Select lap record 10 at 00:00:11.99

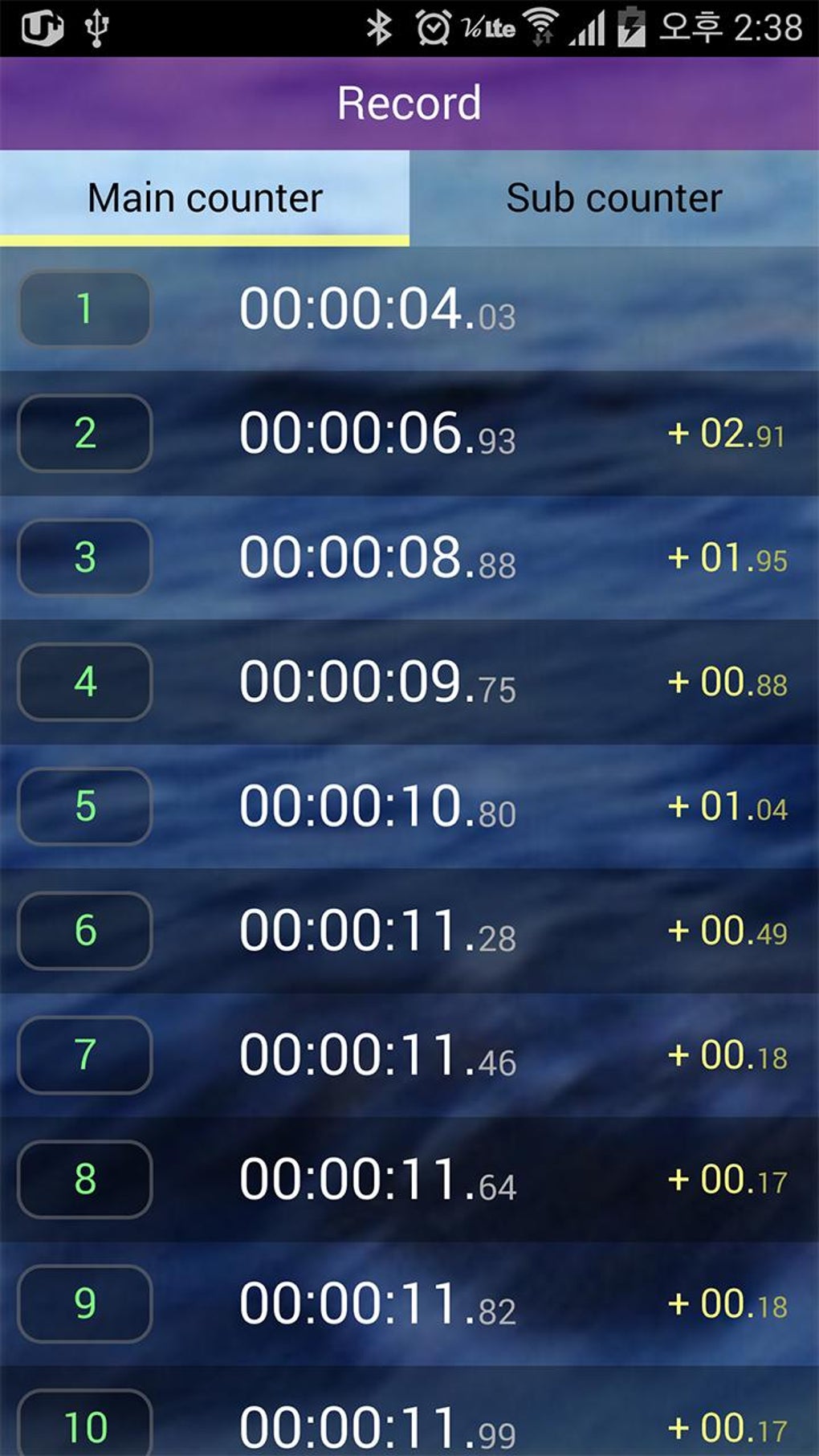tap(409, 1412)
